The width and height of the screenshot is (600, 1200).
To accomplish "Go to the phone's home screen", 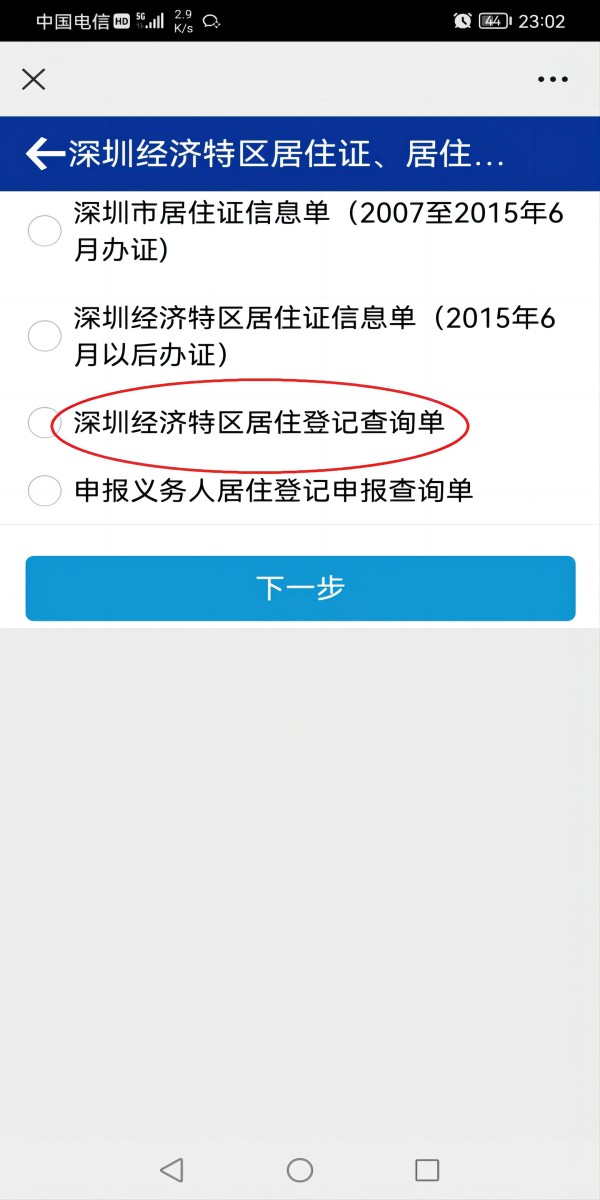I will click(300, 1169).
